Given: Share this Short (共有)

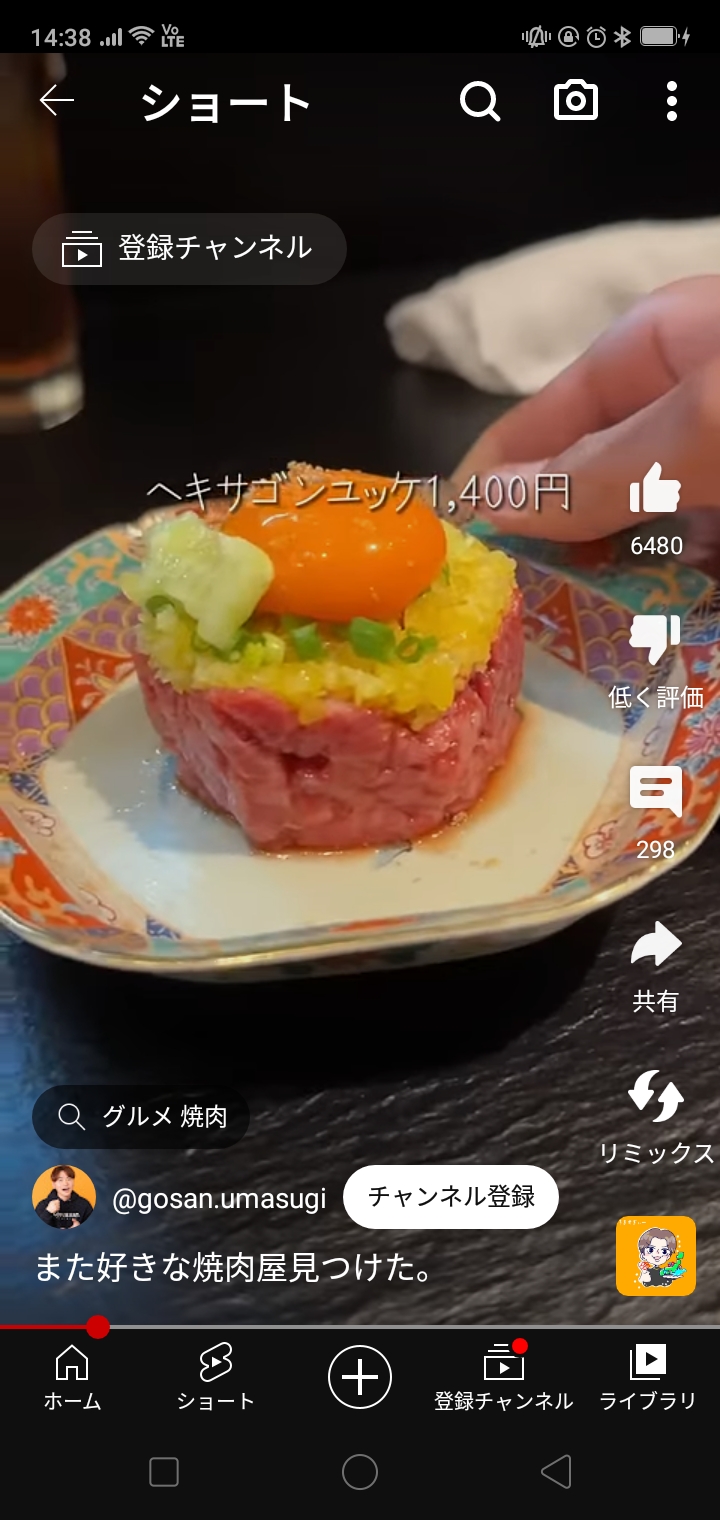Looking at the screenshot, I should (x=655, y=947).
